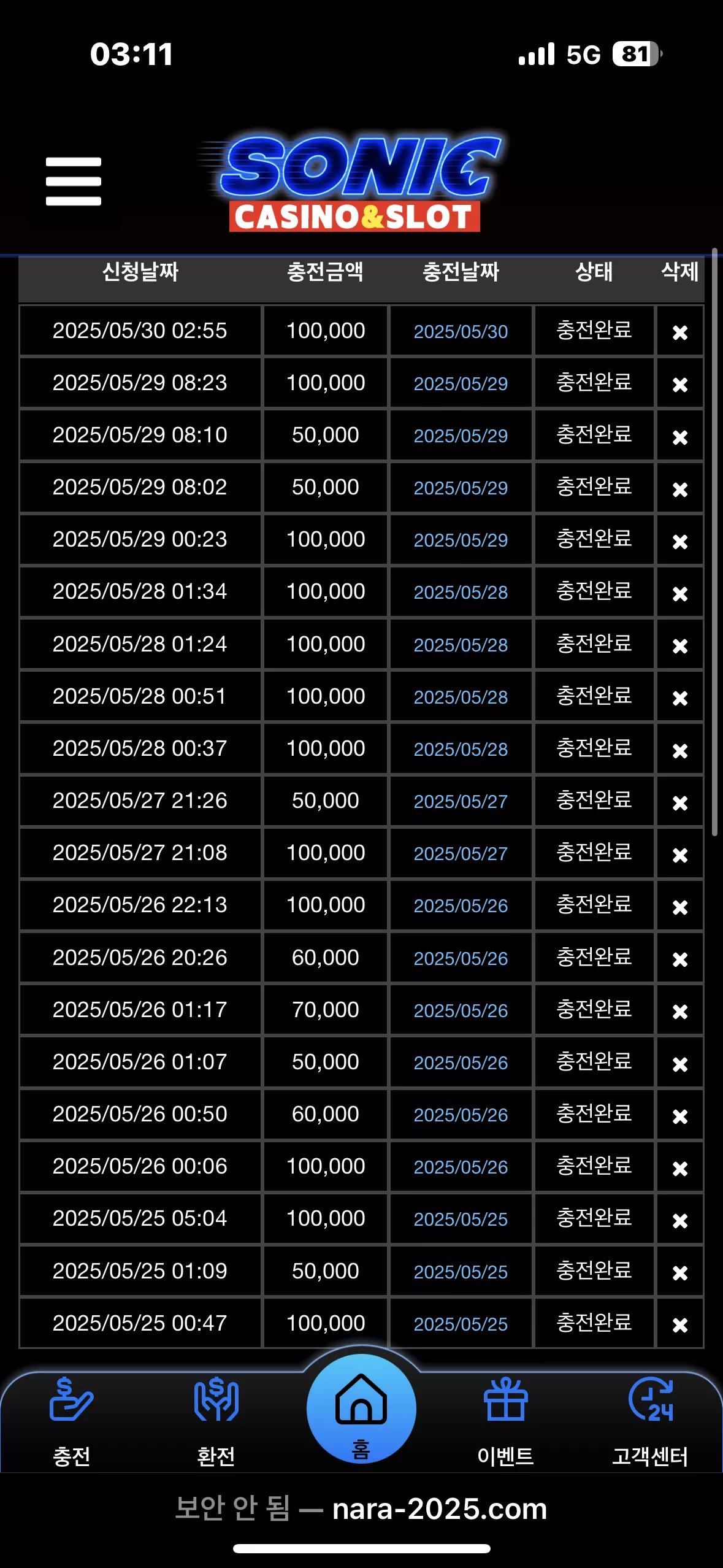723x1568 pixels.
Task: Delete the 2025/05/25 00:47 record
Action: click(680, 1325)
